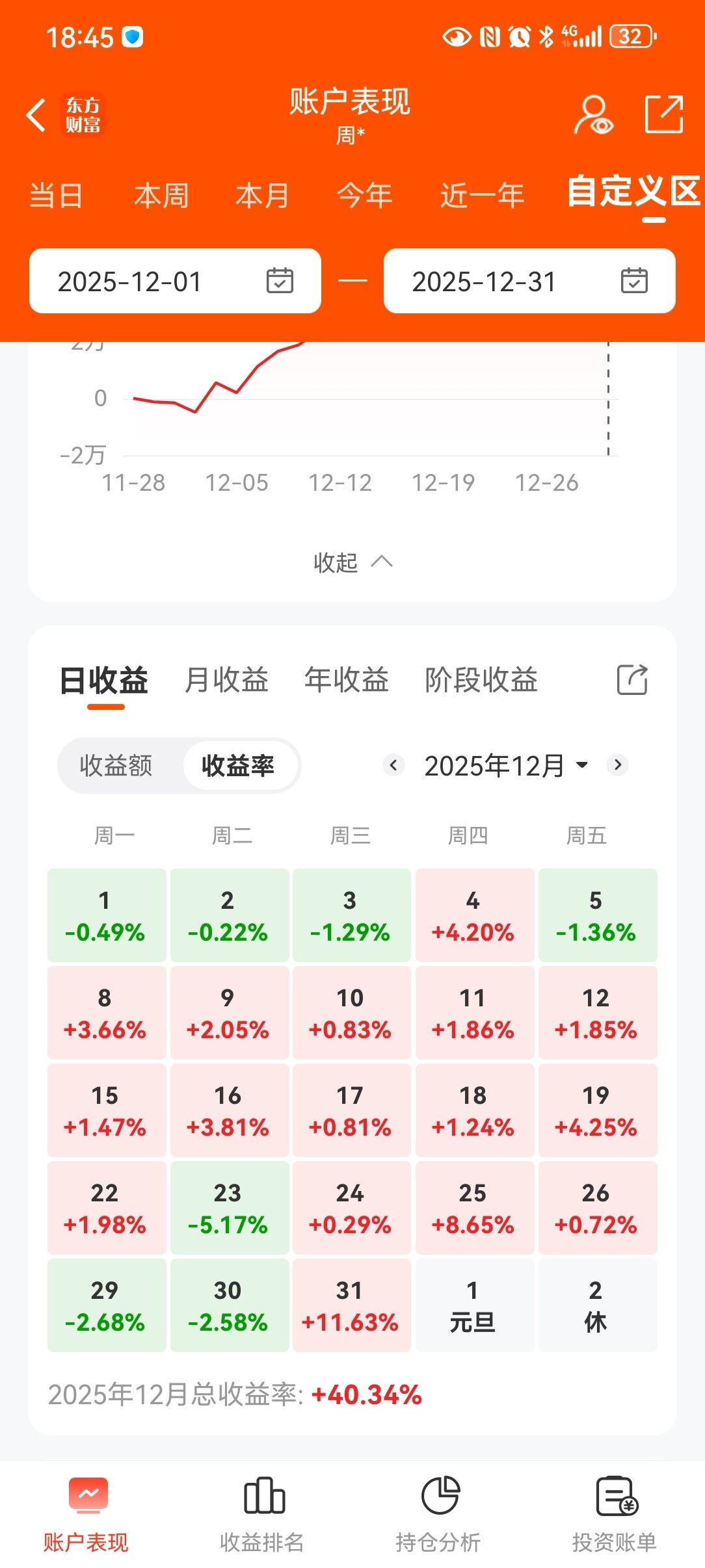705x1568 pixels.
Task: Open the 阶段收益 tab
Action: 481,681
